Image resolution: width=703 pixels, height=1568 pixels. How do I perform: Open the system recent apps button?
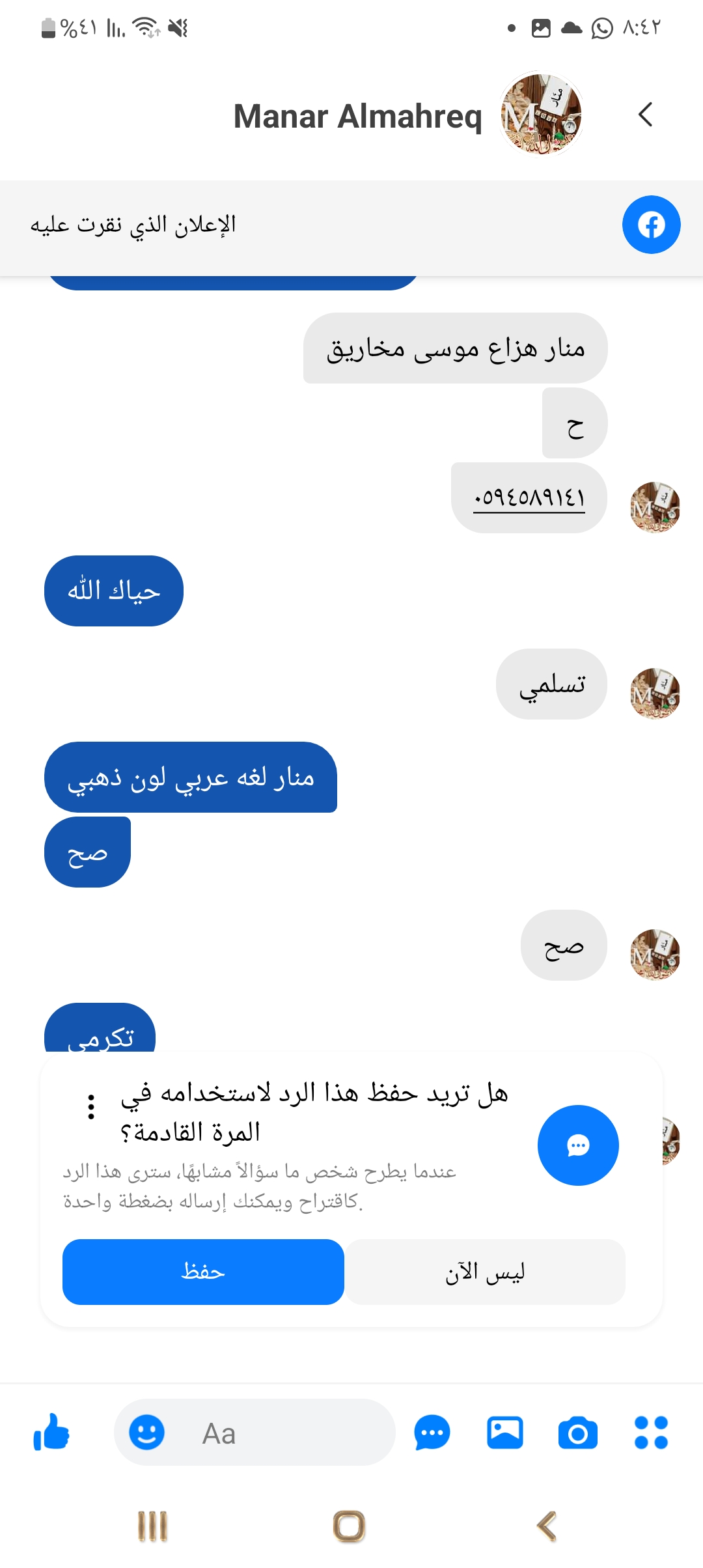153,1526
